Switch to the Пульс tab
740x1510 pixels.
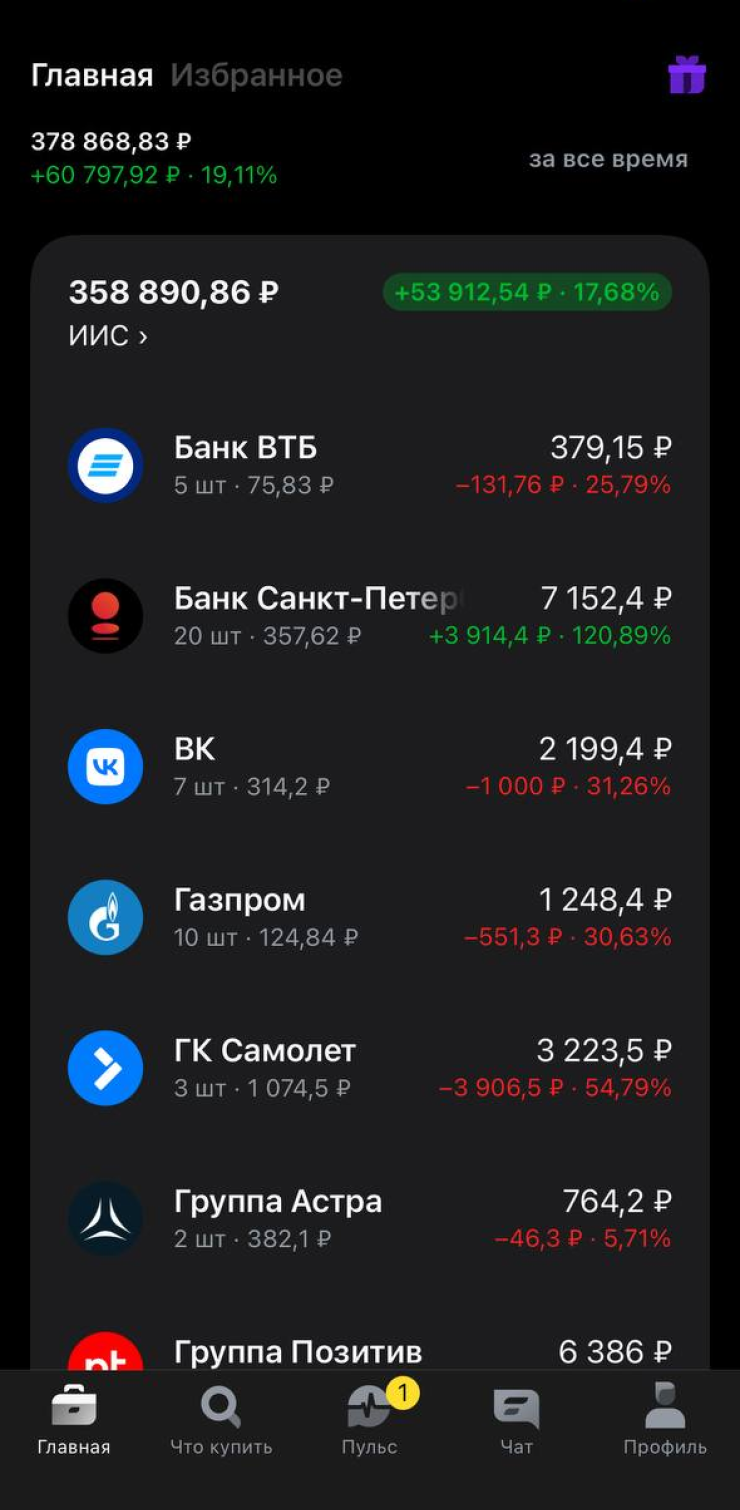click(x=369, y=1420)
